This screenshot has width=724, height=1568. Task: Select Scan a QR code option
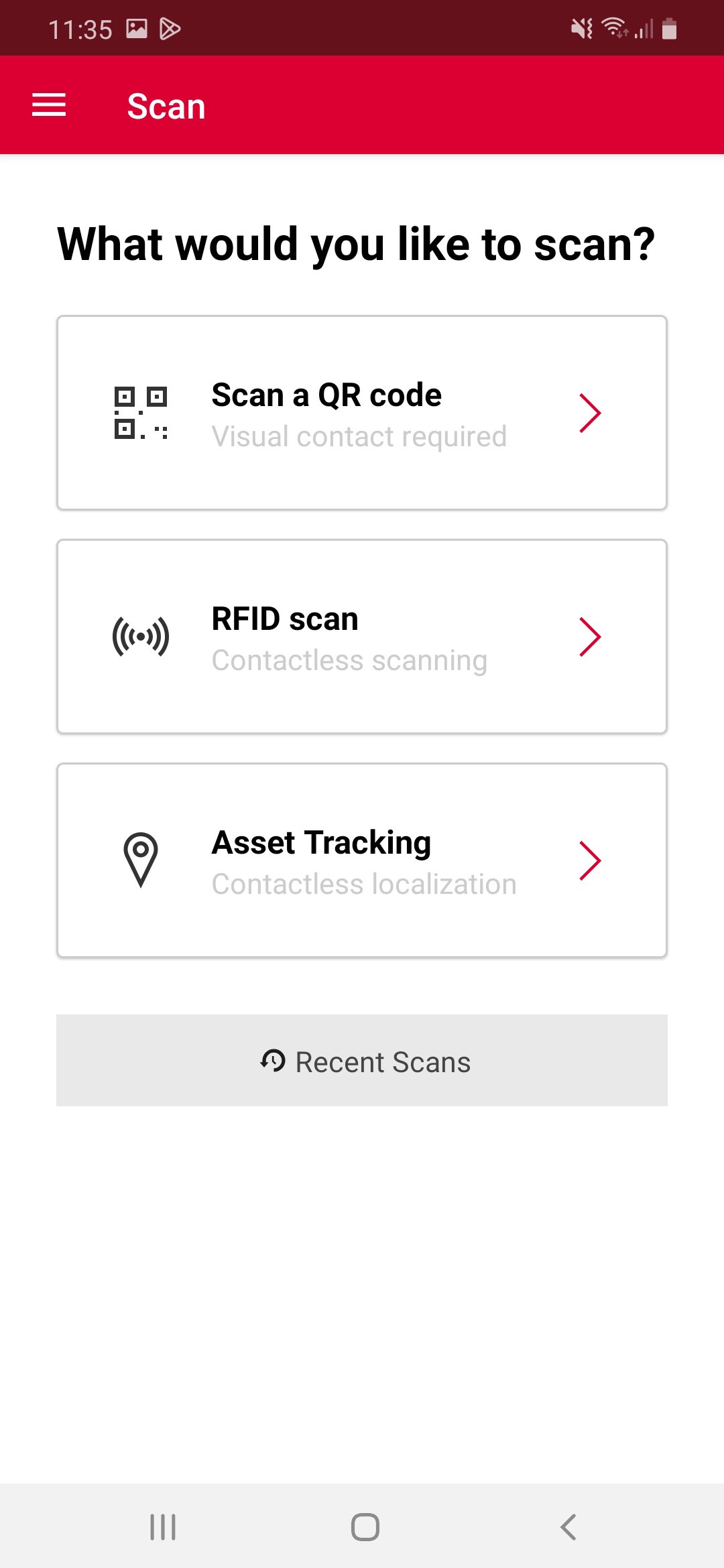tap(362, 413)
